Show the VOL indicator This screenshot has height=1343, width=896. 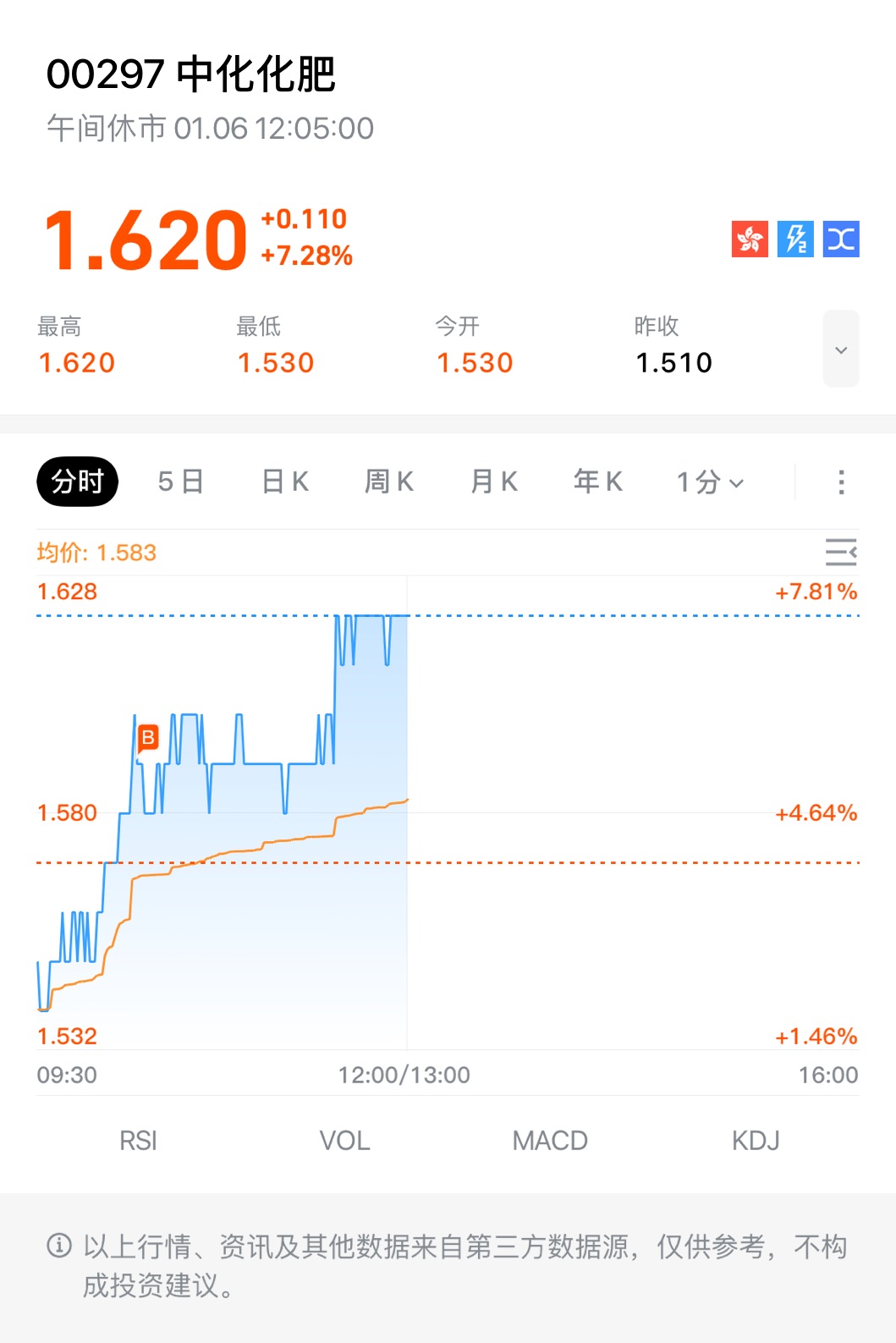pyautogui.click(x=344, y=1141)
